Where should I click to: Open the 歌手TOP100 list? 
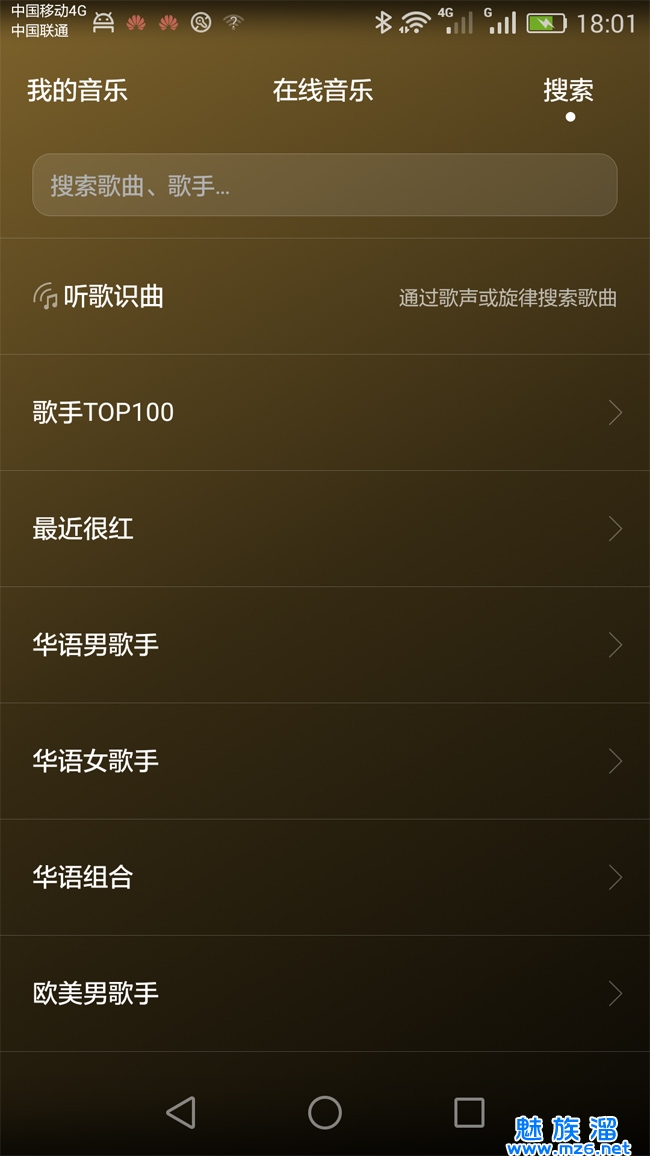tap(324, 412)
